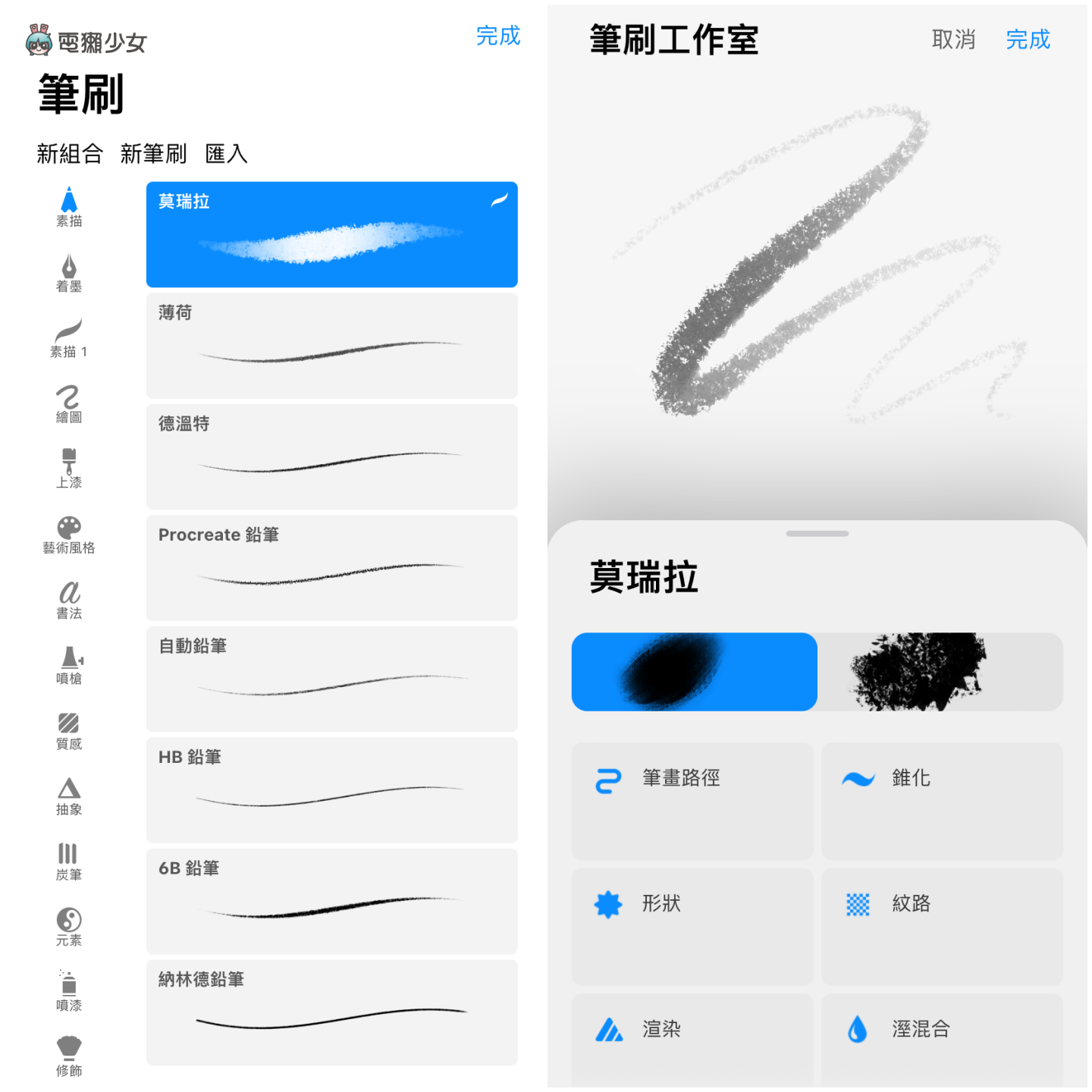
Task: Choose the 薄荷 brush
Action: [x=331, y=346]
